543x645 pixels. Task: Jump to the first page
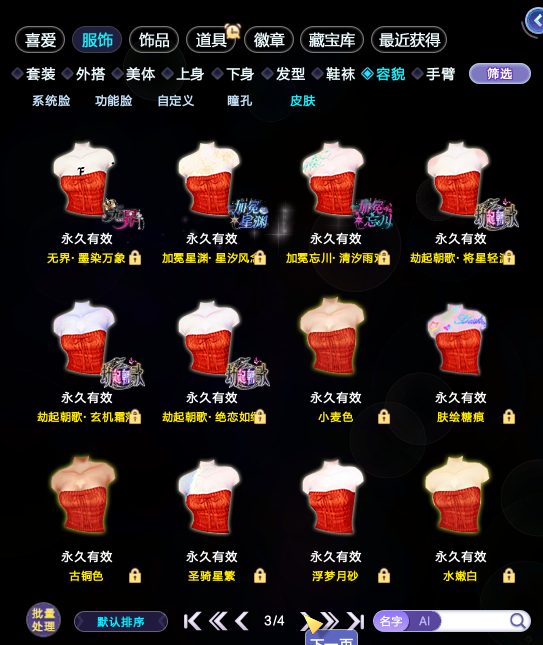pos(192,621)
